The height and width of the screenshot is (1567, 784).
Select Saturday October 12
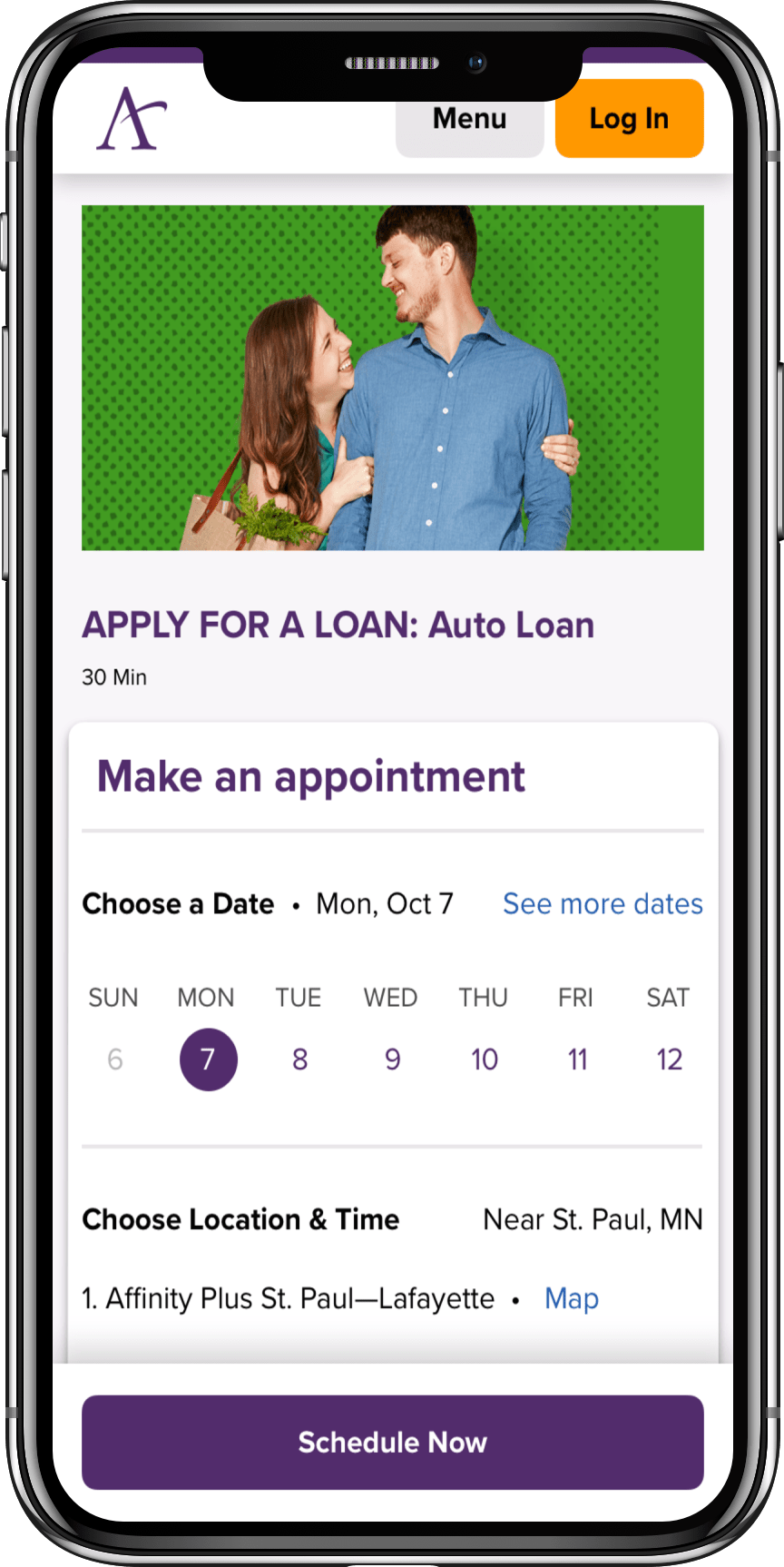[x=669, y=1059]
